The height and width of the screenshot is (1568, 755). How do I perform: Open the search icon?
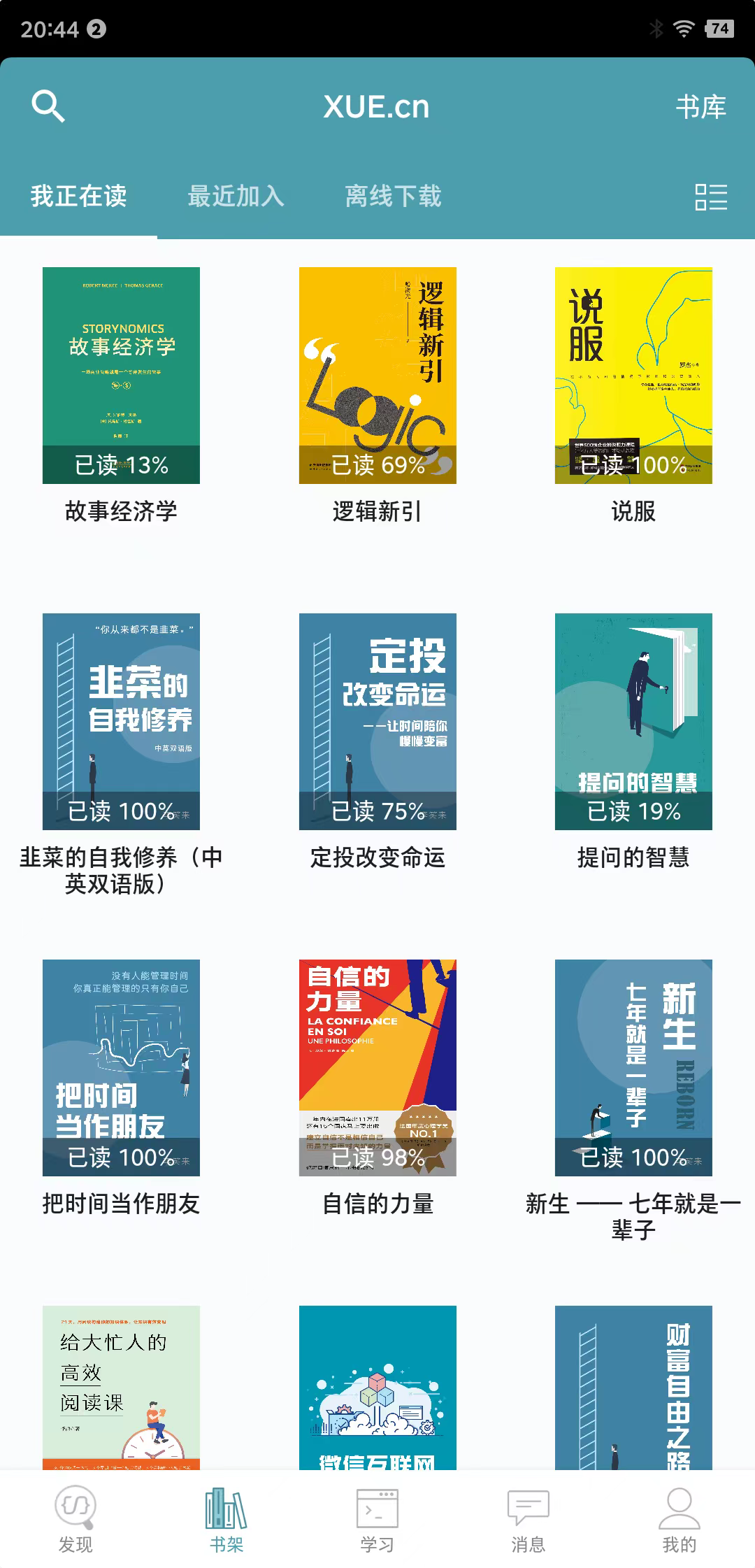click(48, 107)
